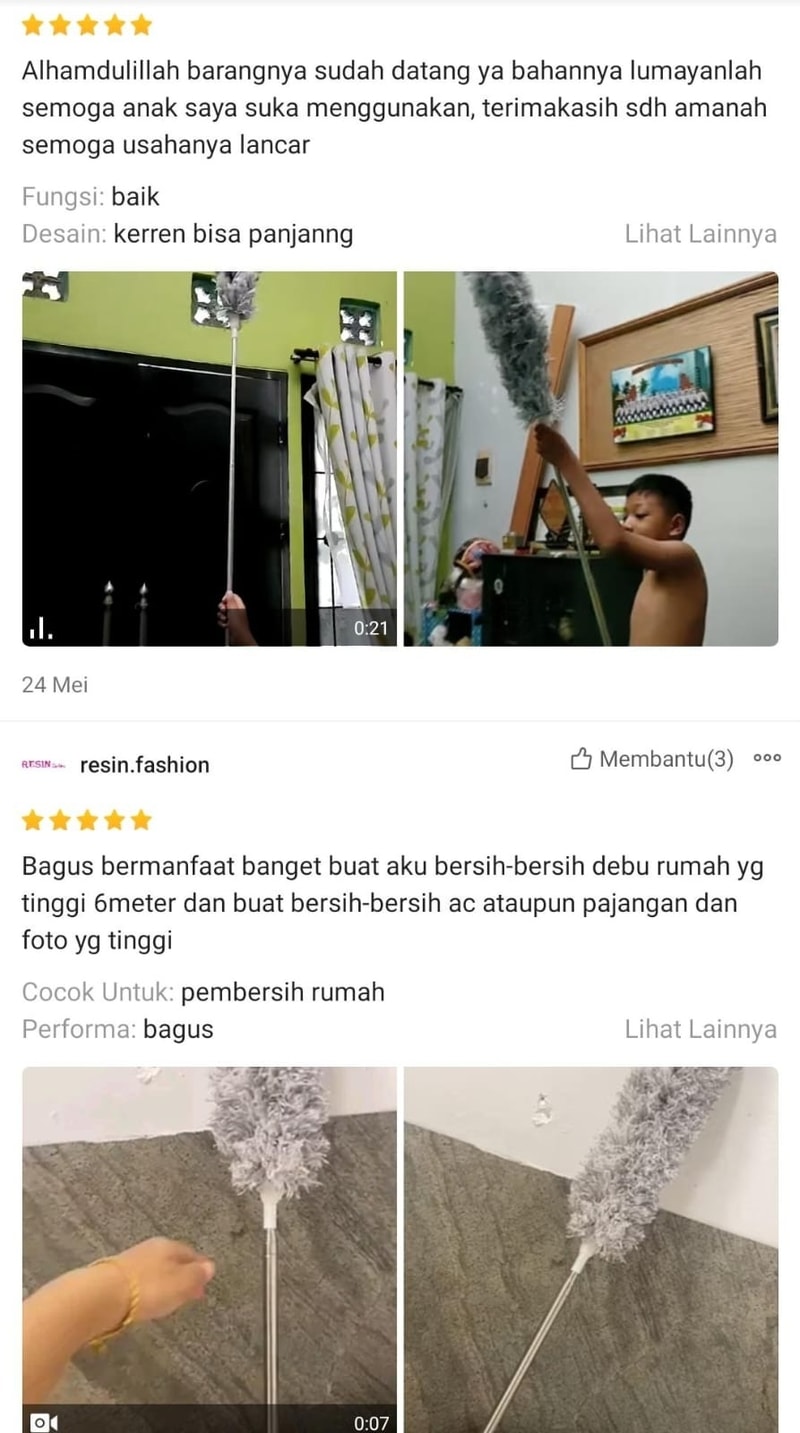Open the photo of the boy using the duster
The width and height of the screenshot is (800, 1433).
(591, 458)
